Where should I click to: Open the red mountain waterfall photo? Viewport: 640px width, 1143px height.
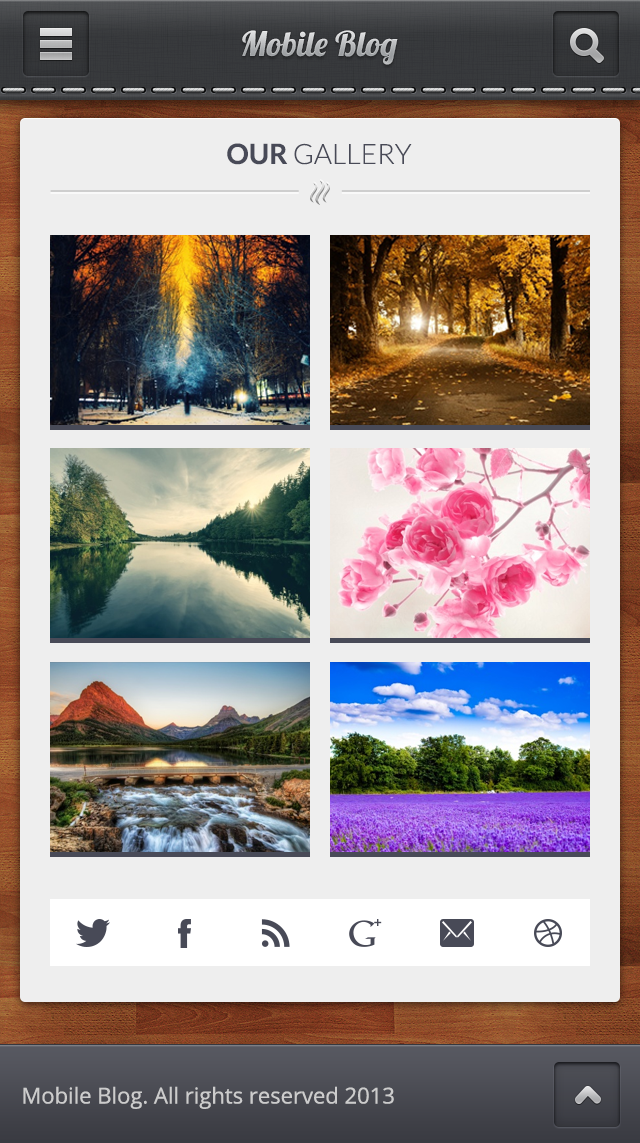pos(180,757)
